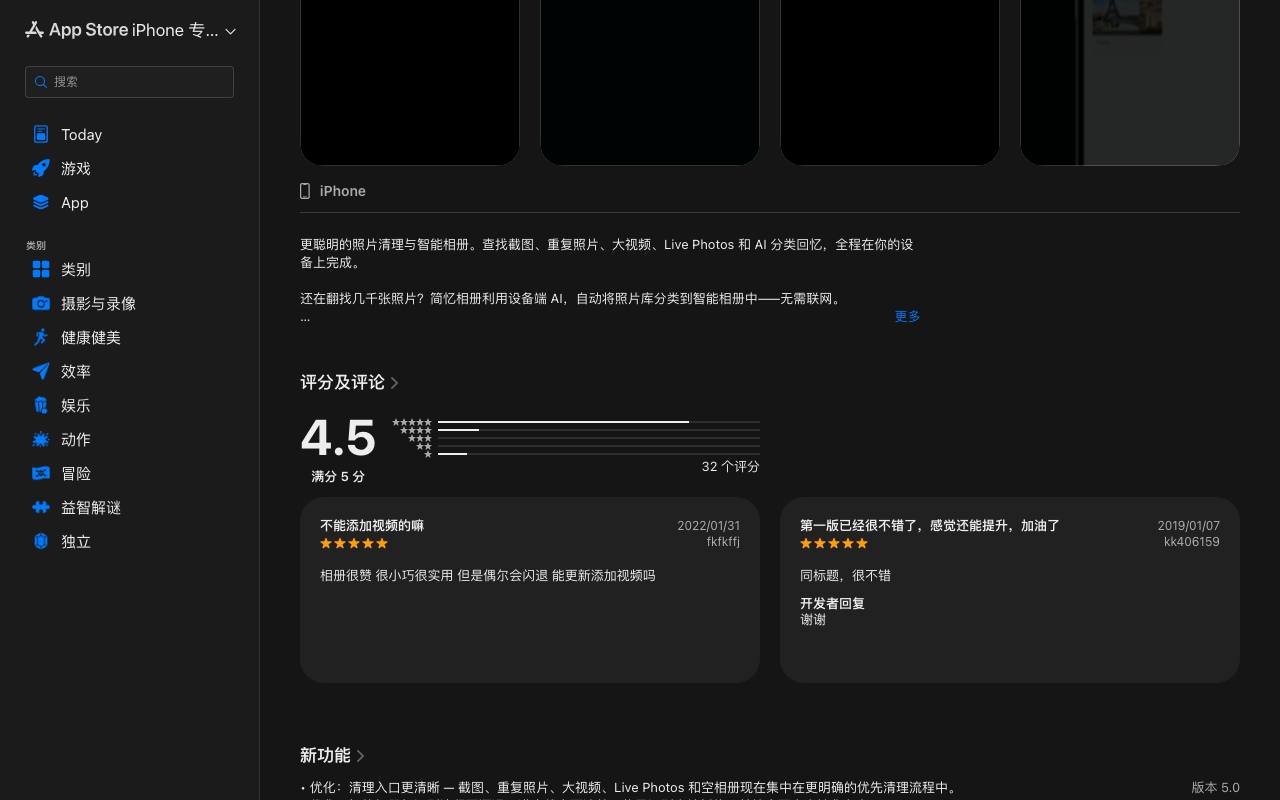The width and height of the screenshot is (1280, 800).
Task: Open the App Store iPhone dropdown
Action: [130, 30]
